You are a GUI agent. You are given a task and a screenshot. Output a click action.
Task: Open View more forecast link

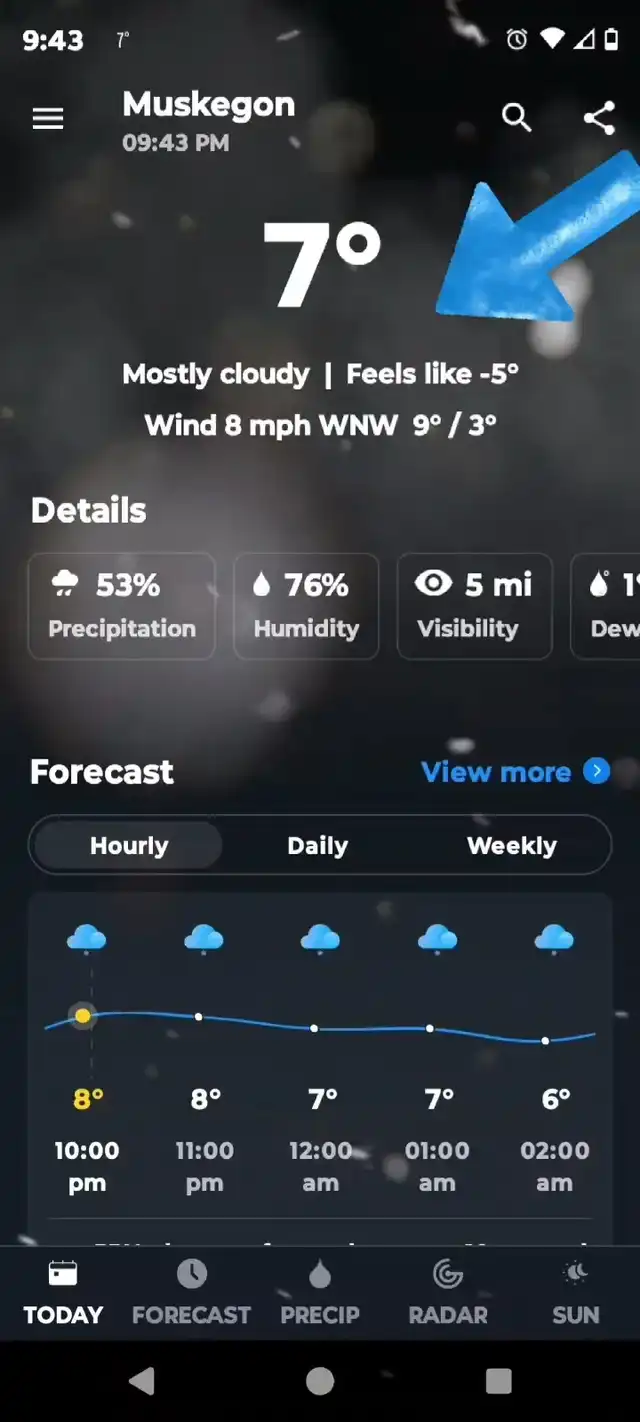514,772
